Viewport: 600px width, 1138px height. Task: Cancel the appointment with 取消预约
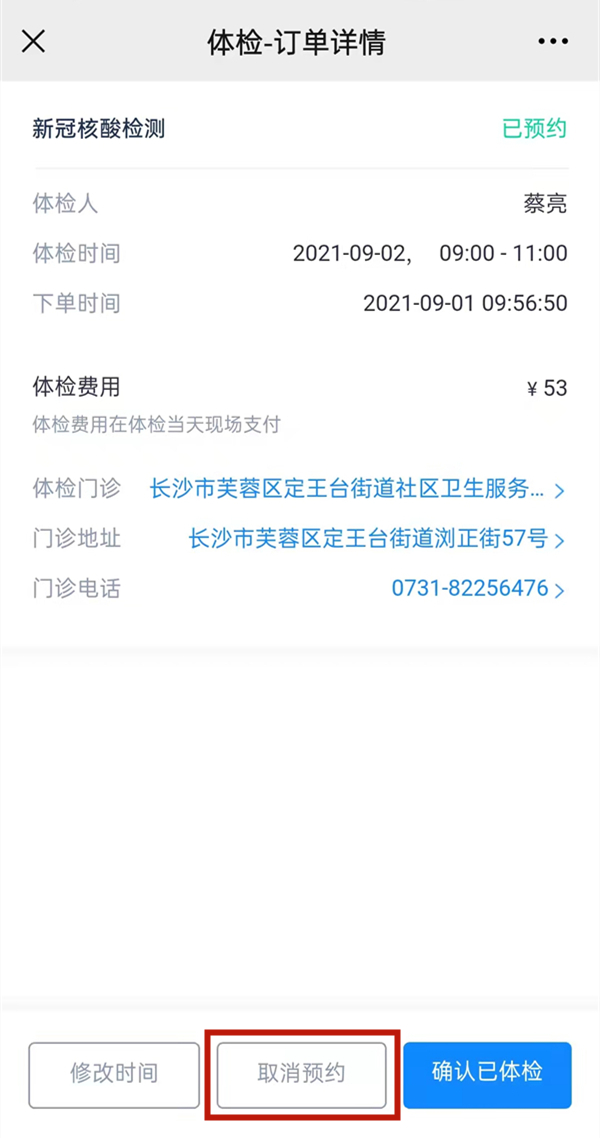click(302, 1074)
